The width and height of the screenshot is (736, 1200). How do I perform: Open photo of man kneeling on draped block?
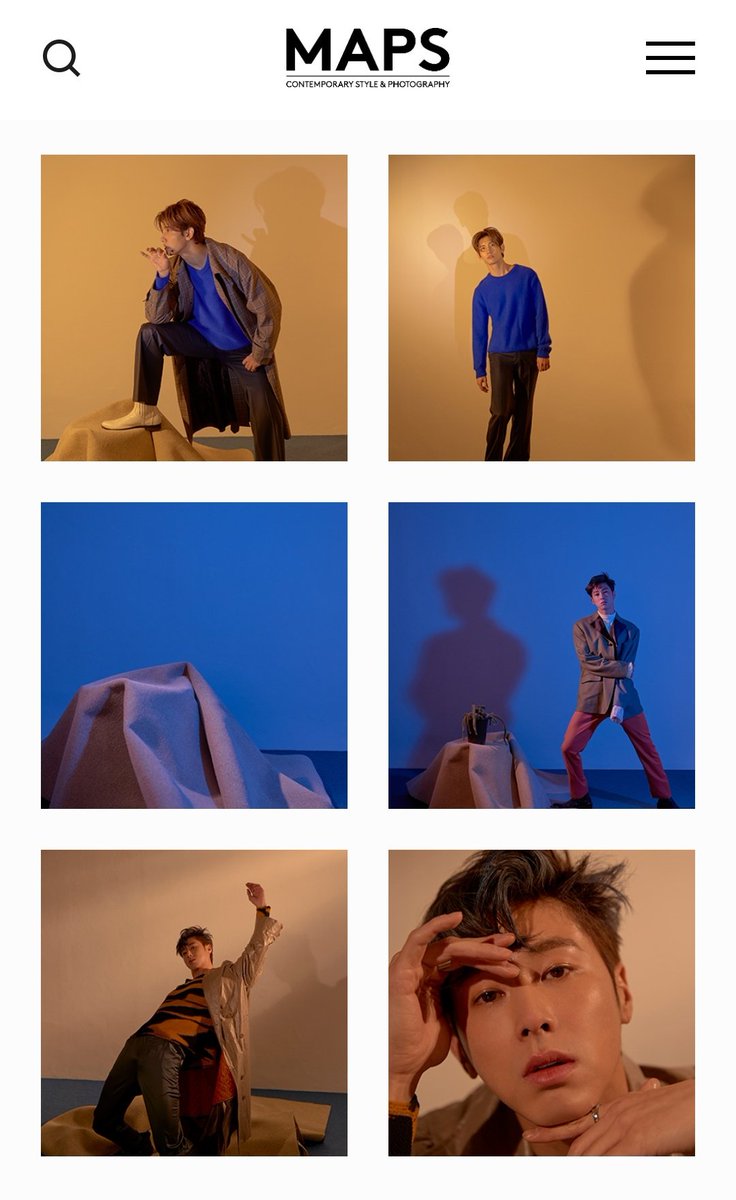(x=194, y=308)
